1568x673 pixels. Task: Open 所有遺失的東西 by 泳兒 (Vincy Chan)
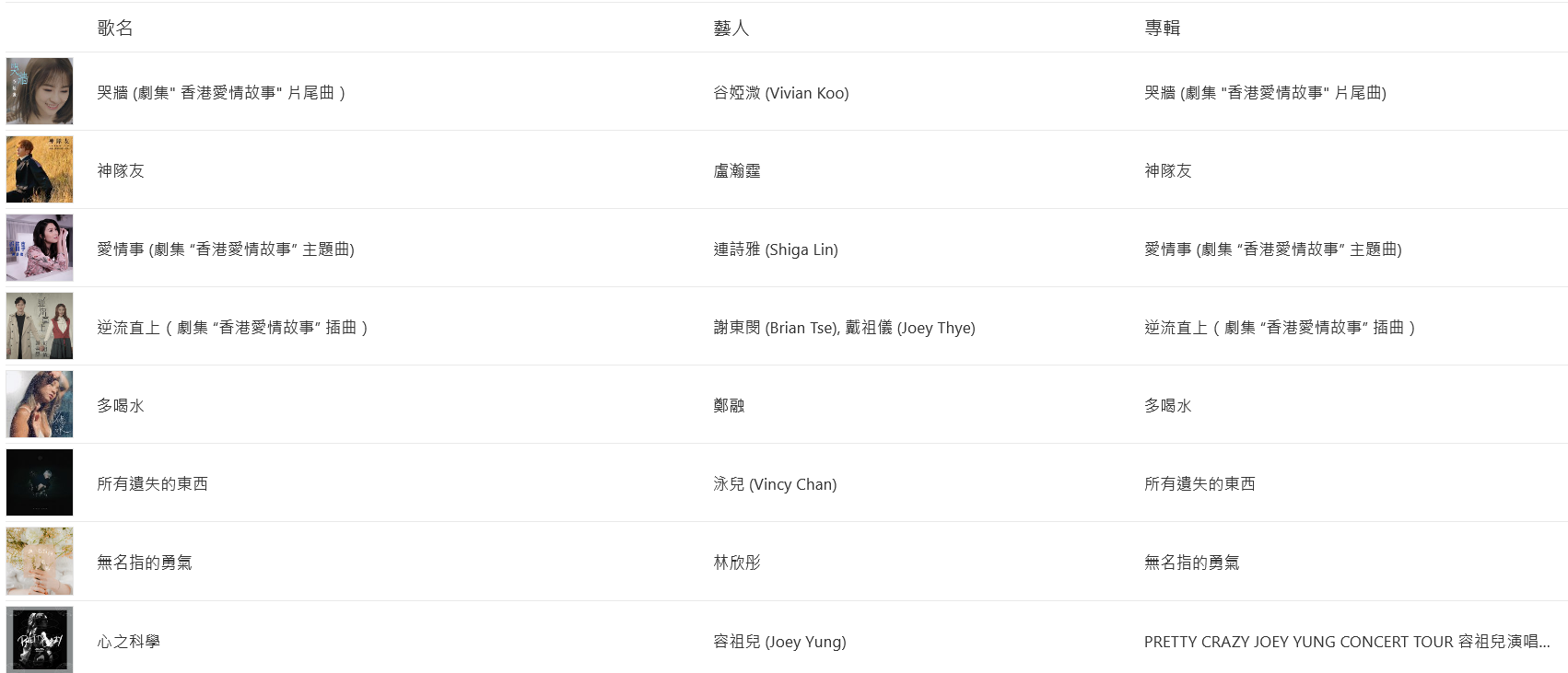point(153,483)
